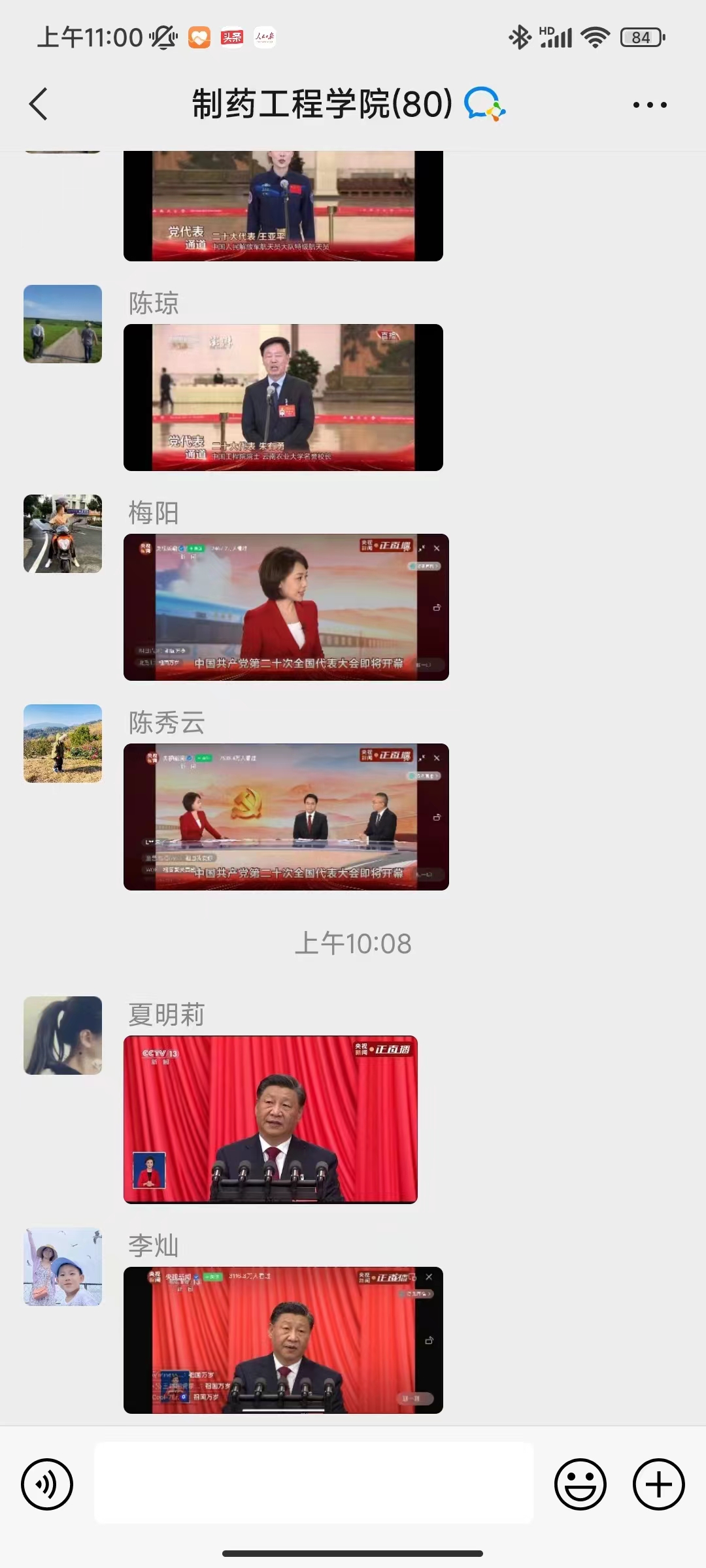Open 梅阳's profile avatar

(x=63, y=534)
